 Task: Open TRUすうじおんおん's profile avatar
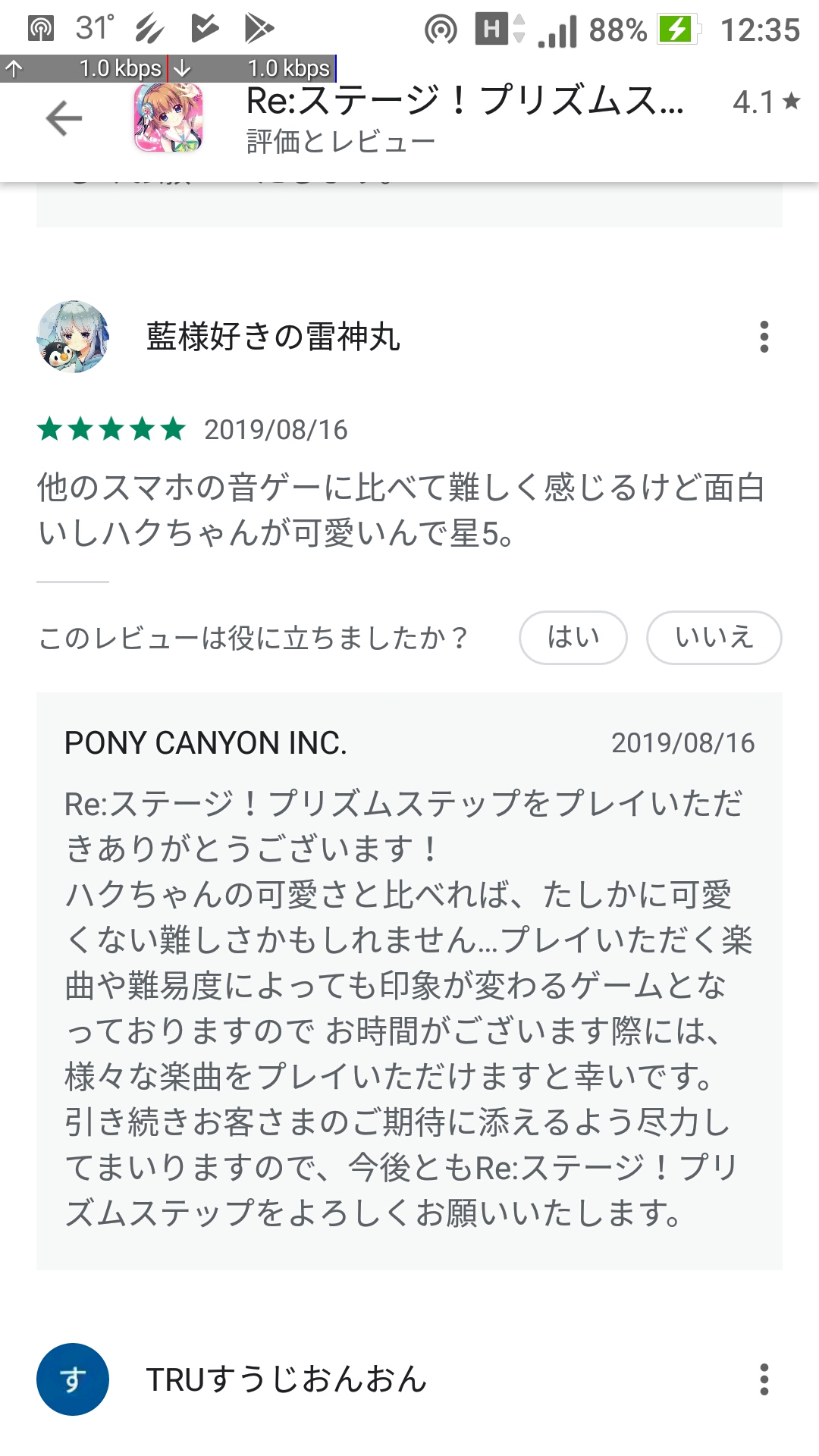point(73,1379)
